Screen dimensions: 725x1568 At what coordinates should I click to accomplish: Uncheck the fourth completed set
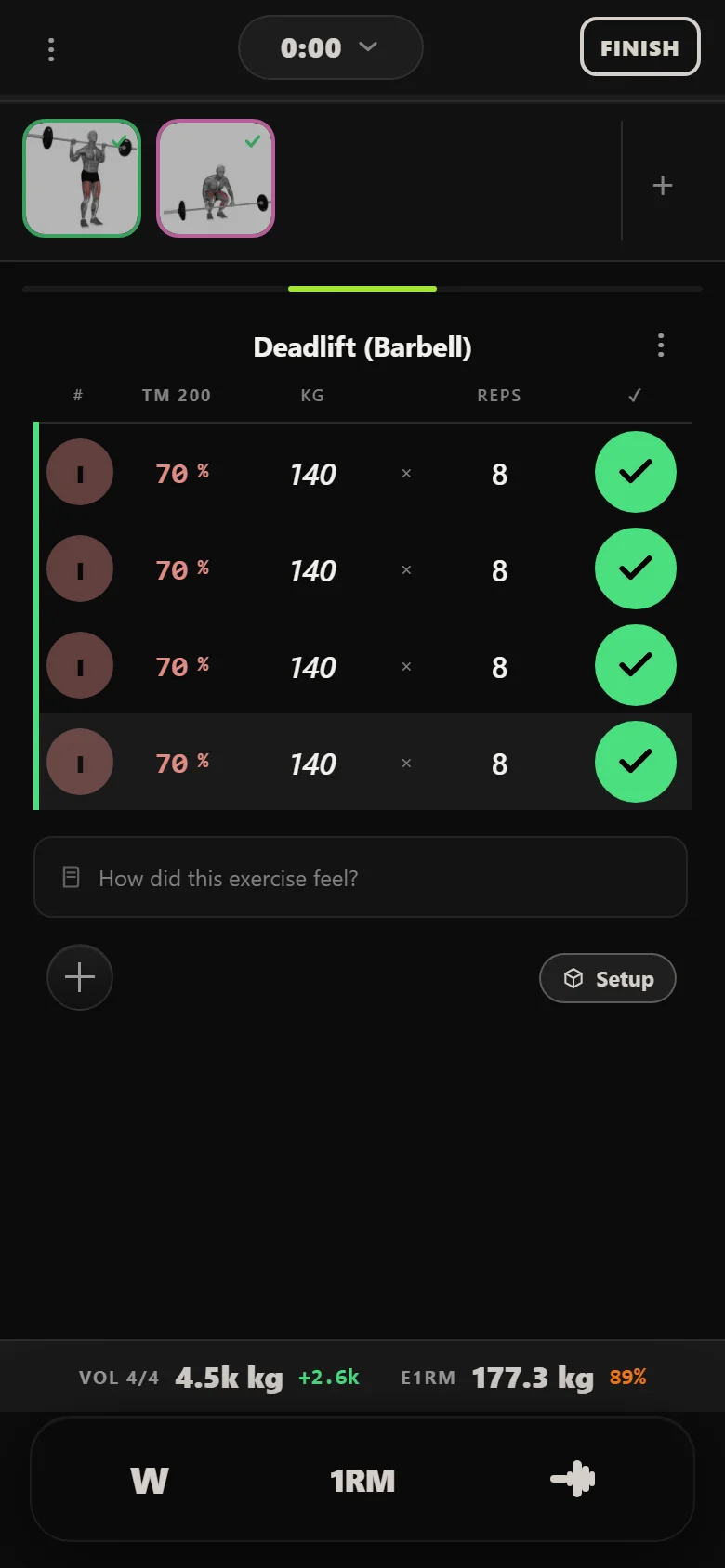click(x=636, y=762)
